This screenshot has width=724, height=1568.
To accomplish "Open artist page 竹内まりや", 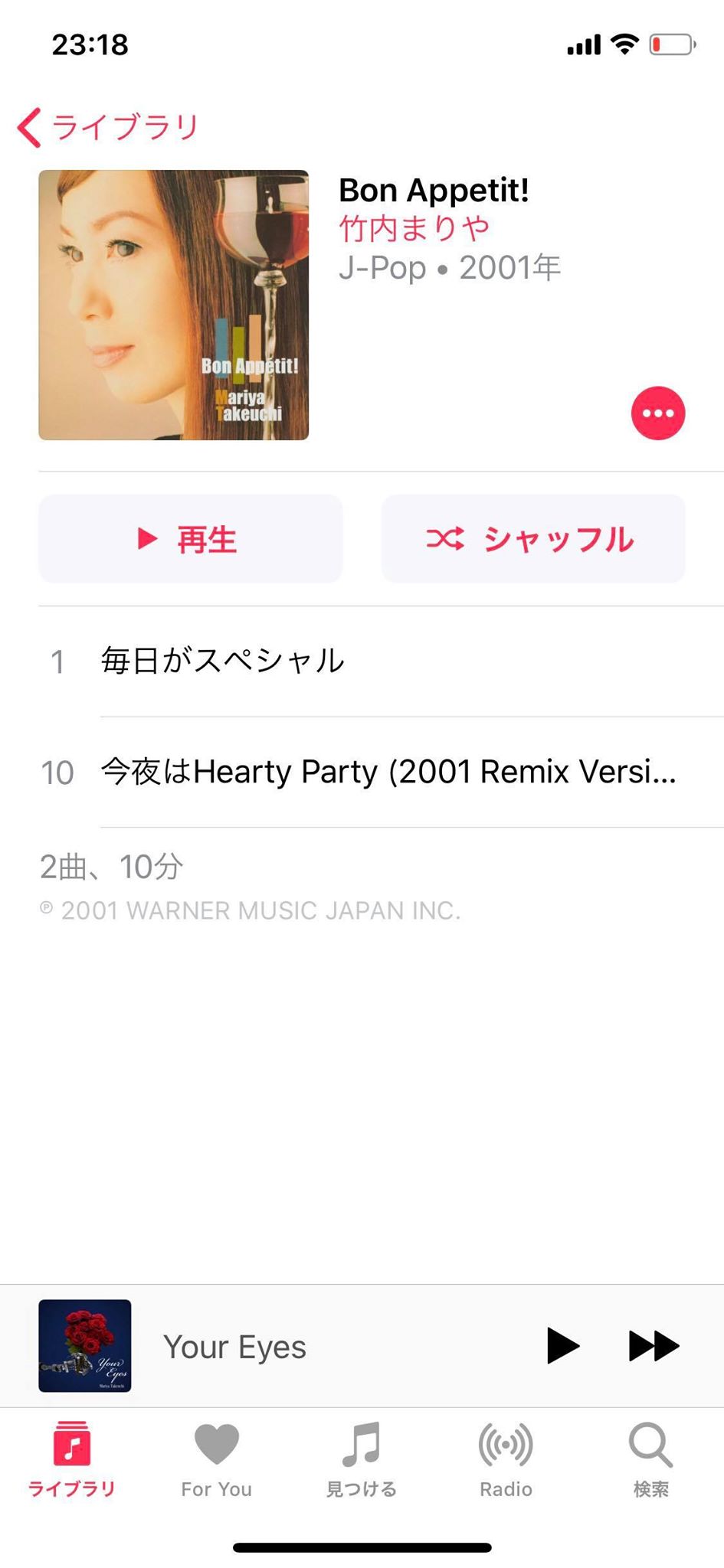I will click(x=414, y=228).
